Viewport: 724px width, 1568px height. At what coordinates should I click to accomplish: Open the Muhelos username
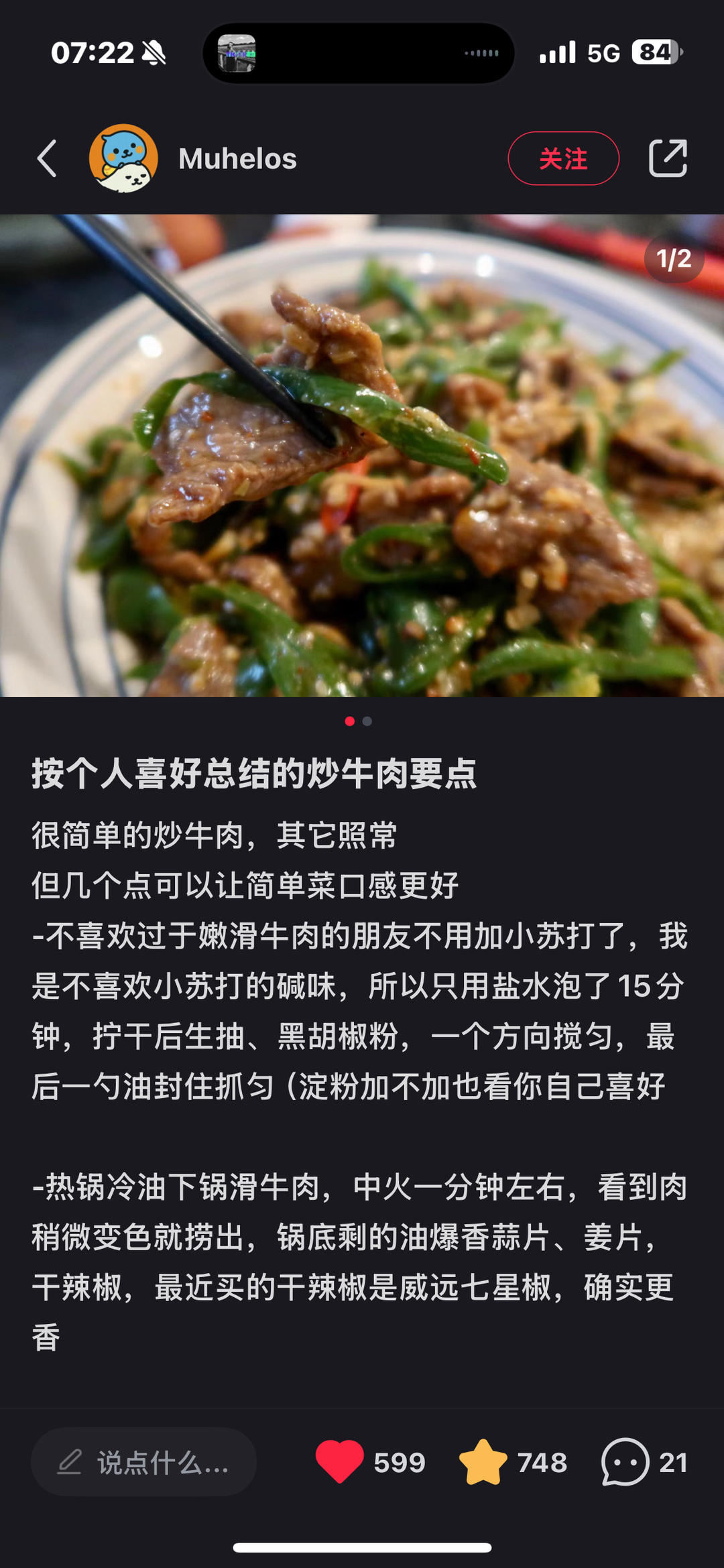[x=237, y=159]
